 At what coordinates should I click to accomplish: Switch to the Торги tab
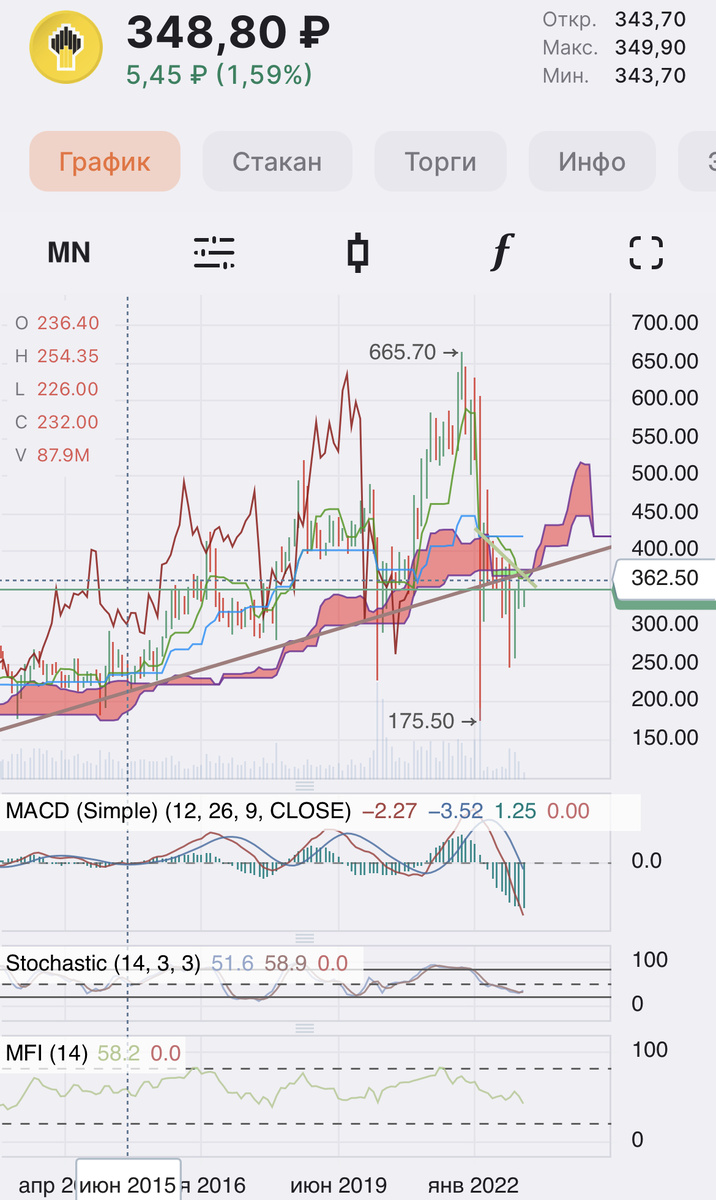441,161
